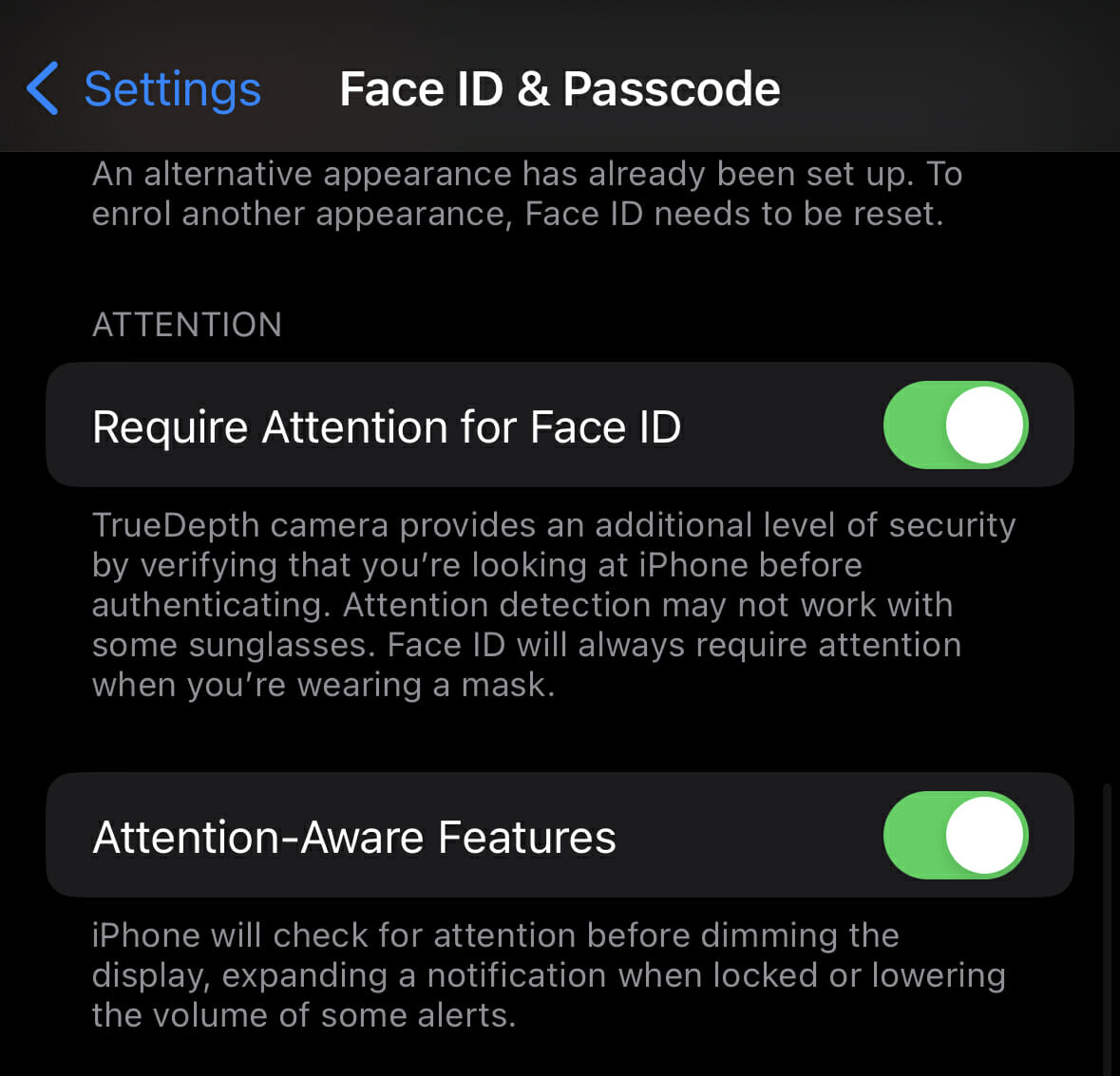The height and width of the screenshot is (1076, 1120).
Task: Turn off Require Attention for Face ID
Action: pyautogui.click(x=955, y=425)
